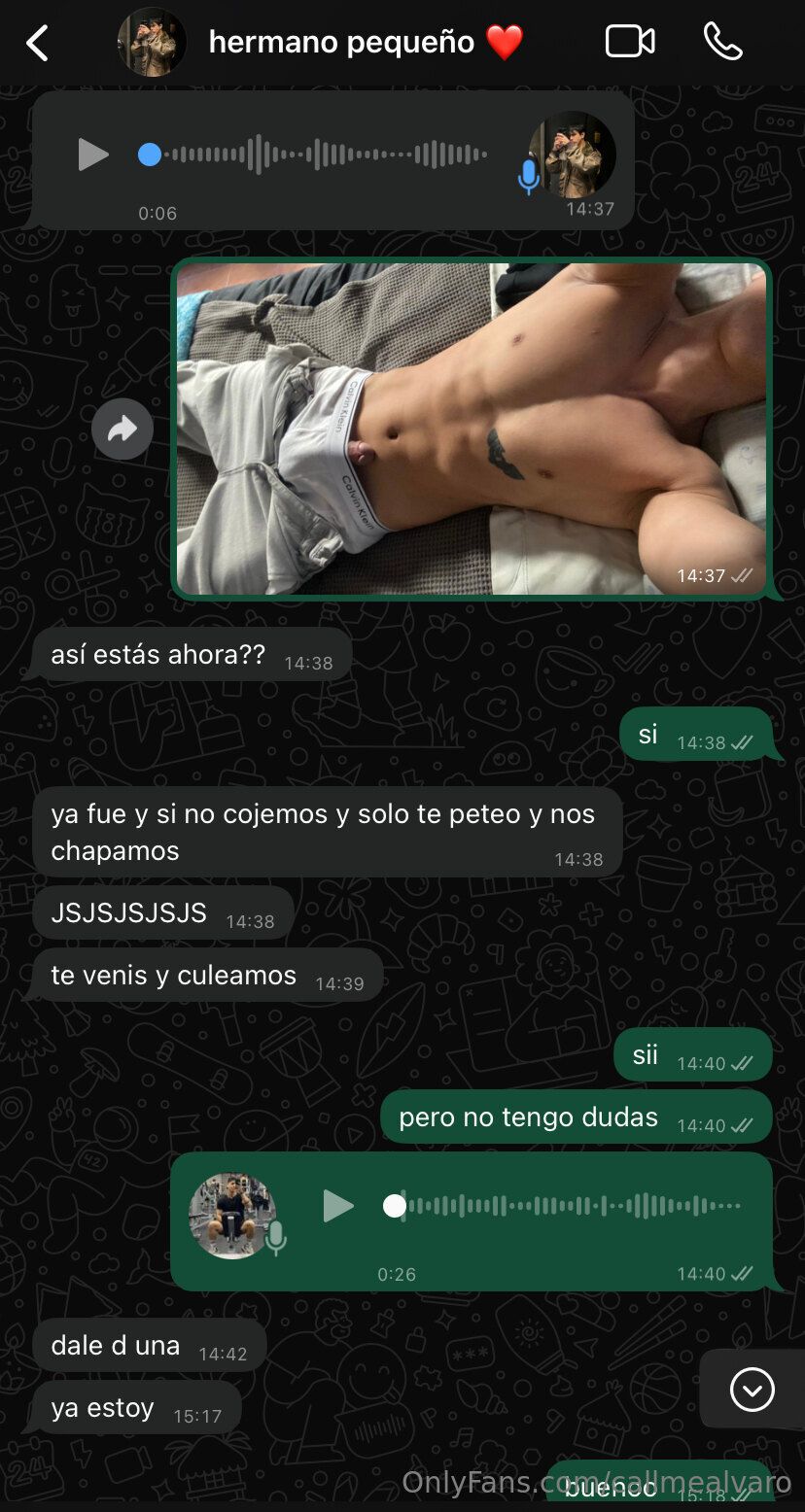
Task: Open contact info from the header name
Action: pos(341,42)
